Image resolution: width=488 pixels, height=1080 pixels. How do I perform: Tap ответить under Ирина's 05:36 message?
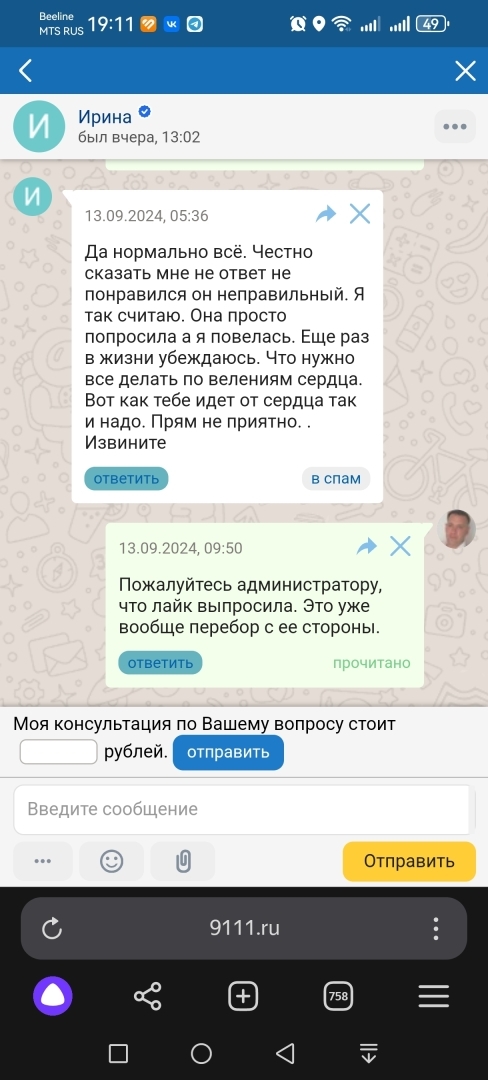pos(126,479)
